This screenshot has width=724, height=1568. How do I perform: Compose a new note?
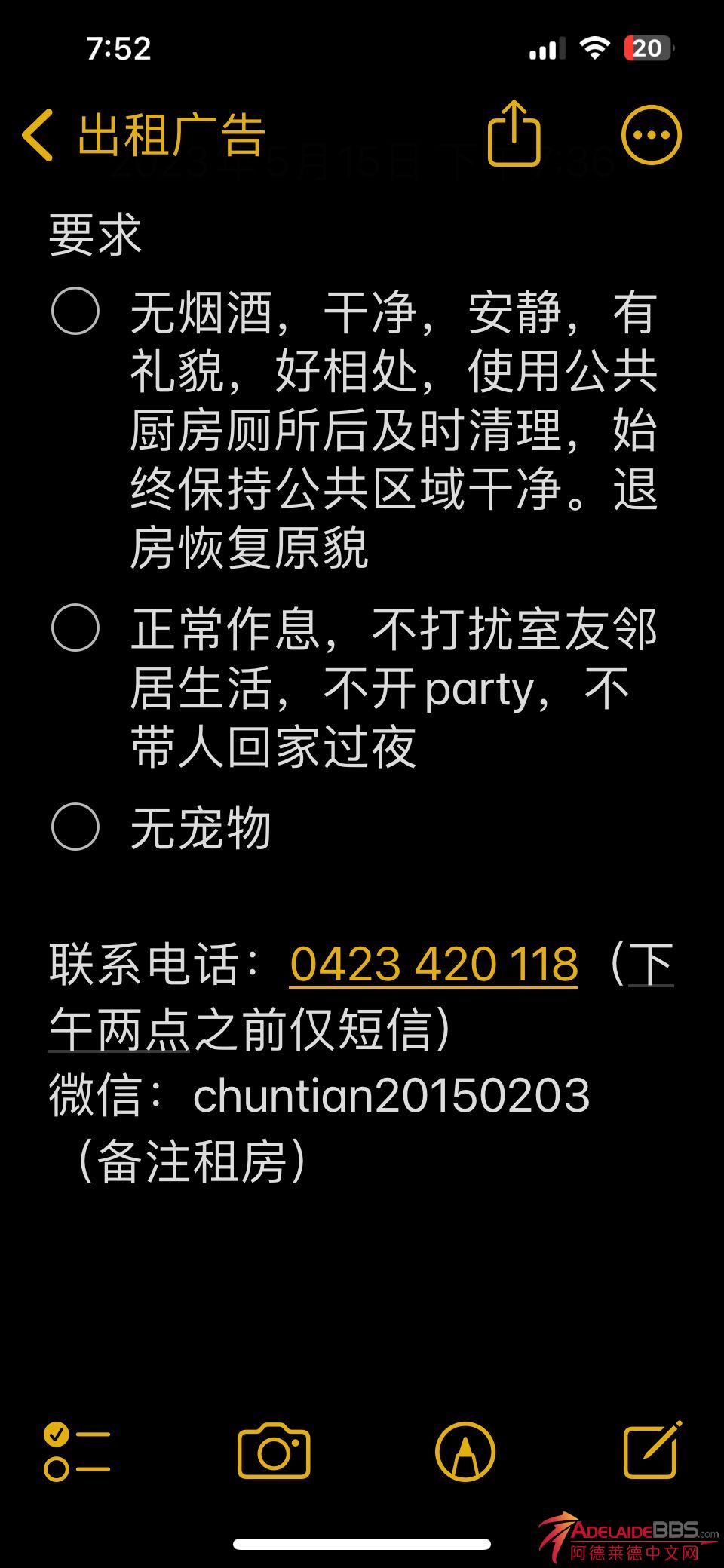[652, 1450]
